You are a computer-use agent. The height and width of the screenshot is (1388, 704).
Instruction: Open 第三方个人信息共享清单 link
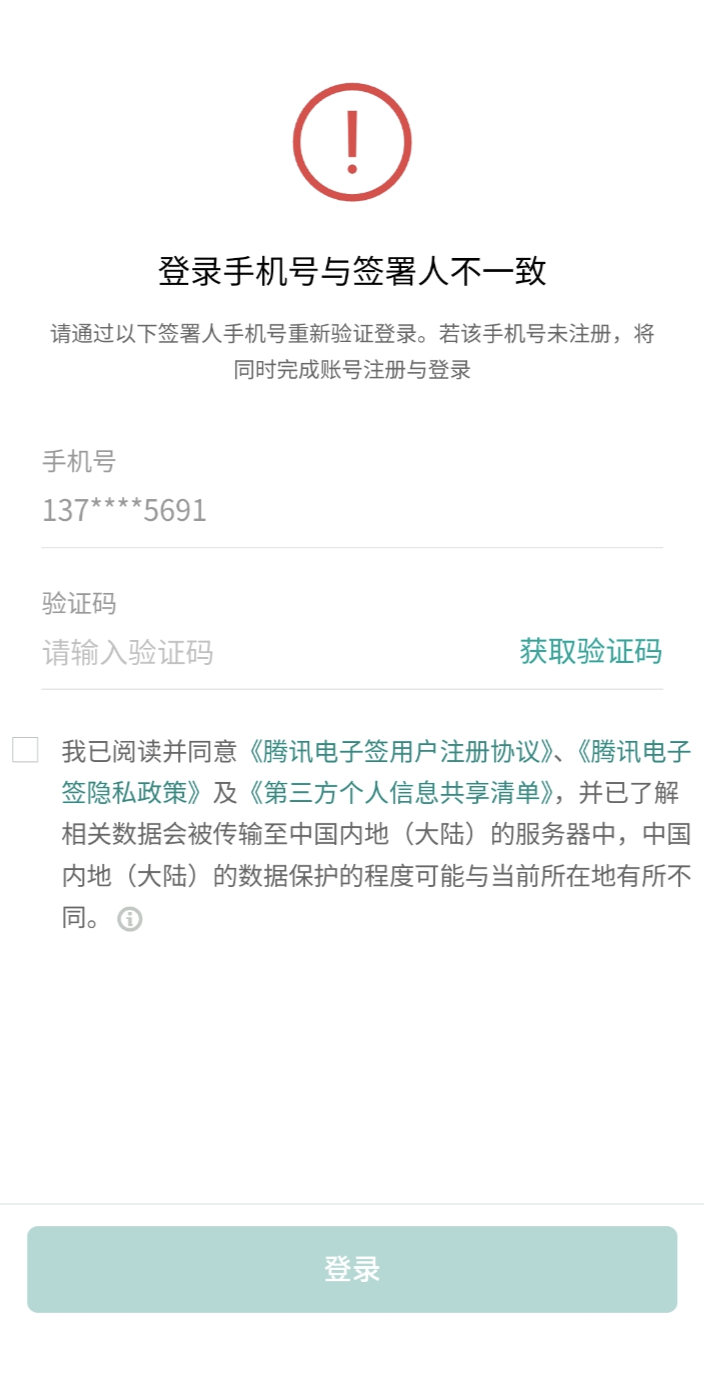click(400, 793)
